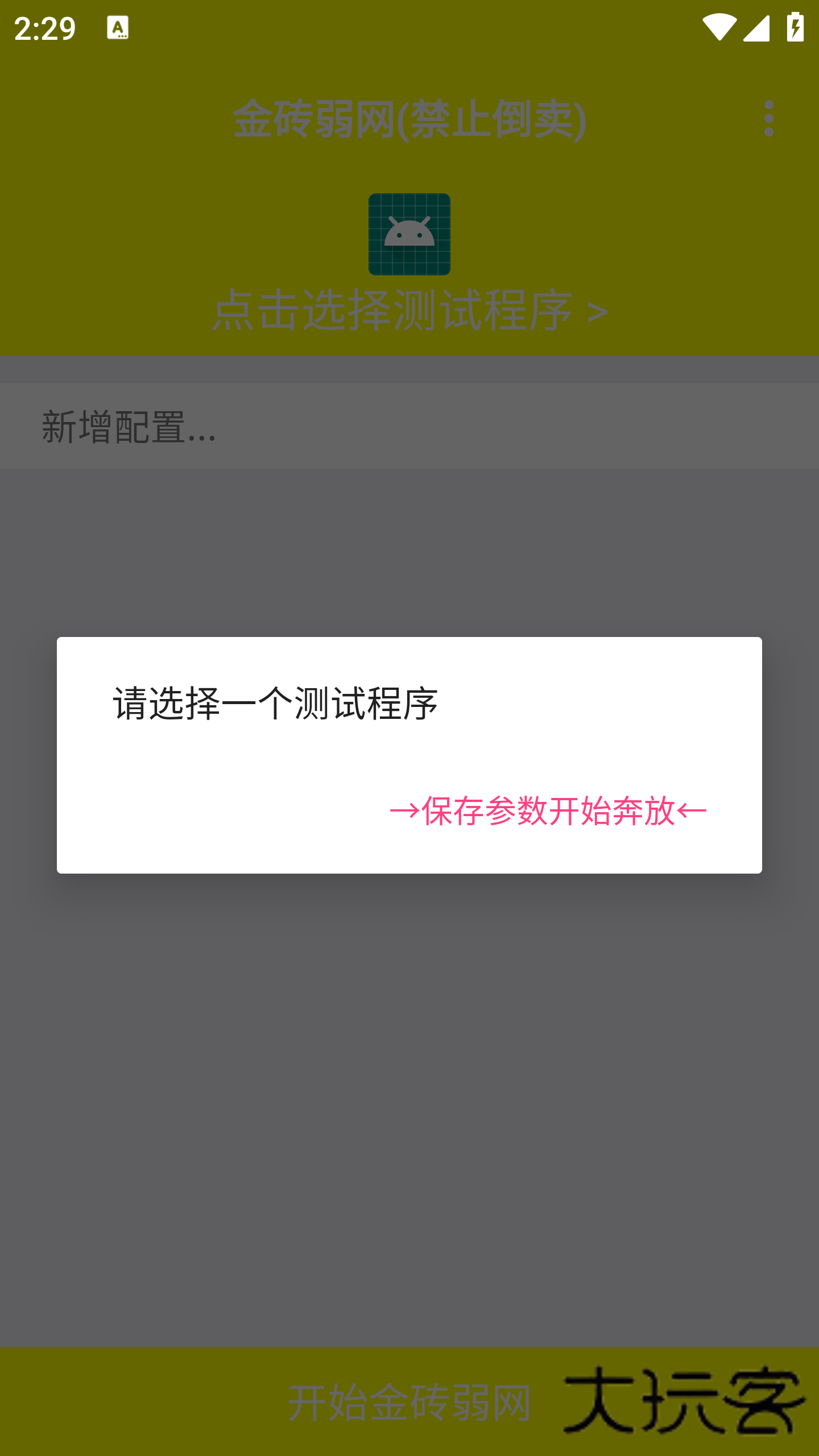Tap the 'A' notification icon in status bar

pos(118,27)
